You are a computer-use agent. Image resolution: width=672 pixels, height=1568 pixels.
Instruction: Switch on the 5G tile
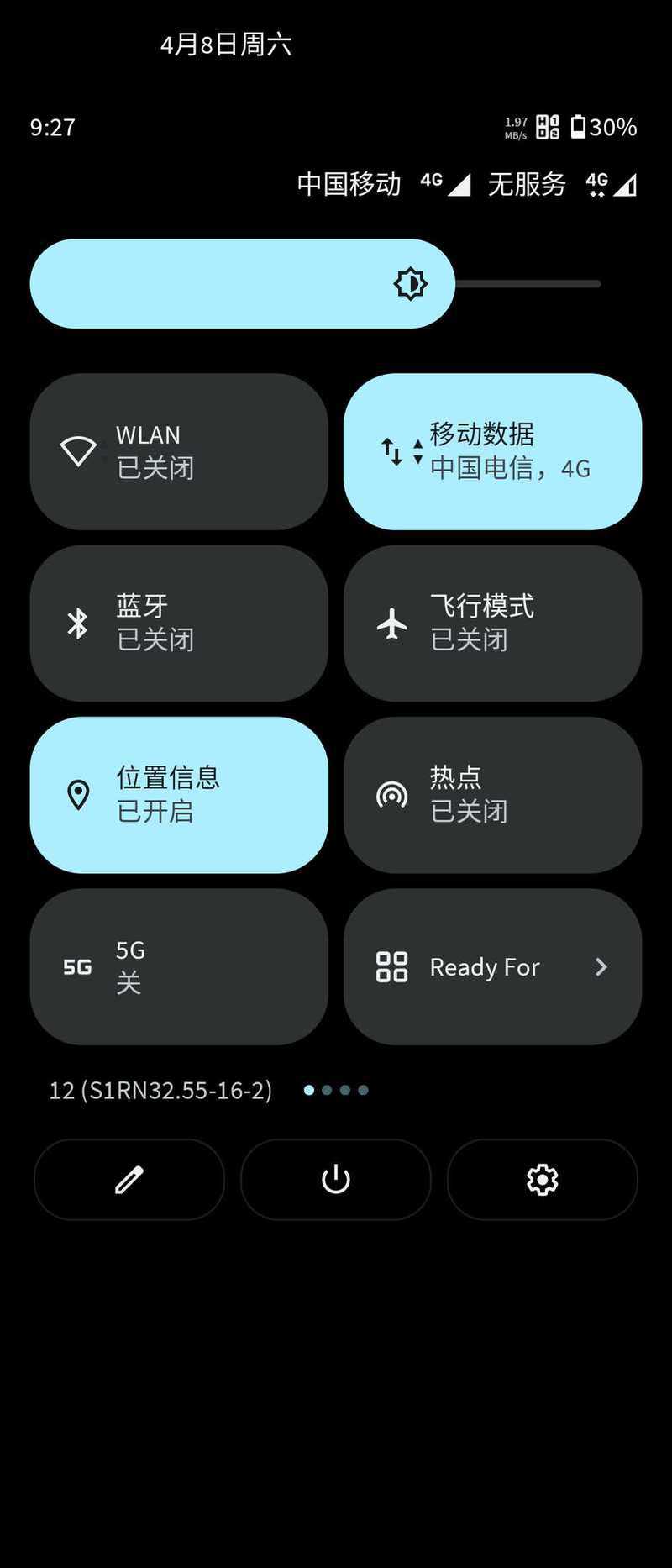[x=179, y=966]
